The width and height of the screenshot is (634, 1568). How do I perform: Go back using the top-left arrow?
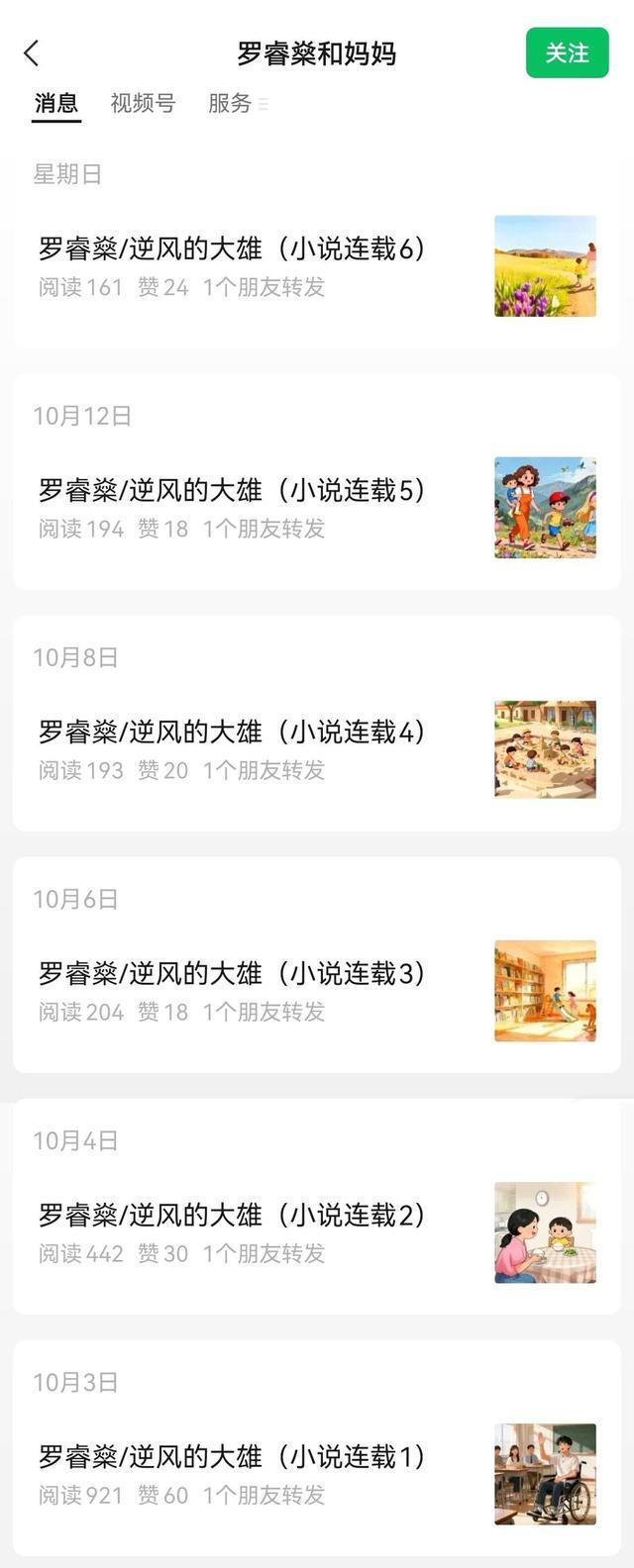(32, 53)
